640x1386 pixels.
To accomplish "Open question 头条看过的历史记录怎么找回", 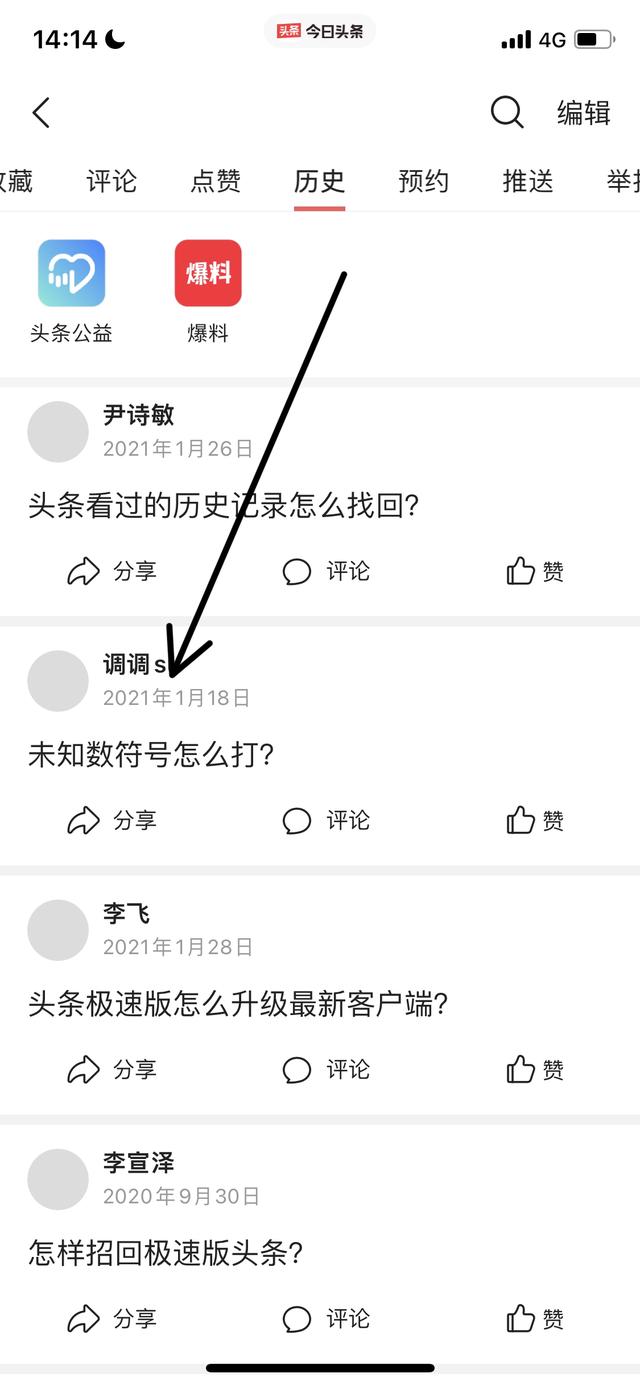I will pos(222,506).
